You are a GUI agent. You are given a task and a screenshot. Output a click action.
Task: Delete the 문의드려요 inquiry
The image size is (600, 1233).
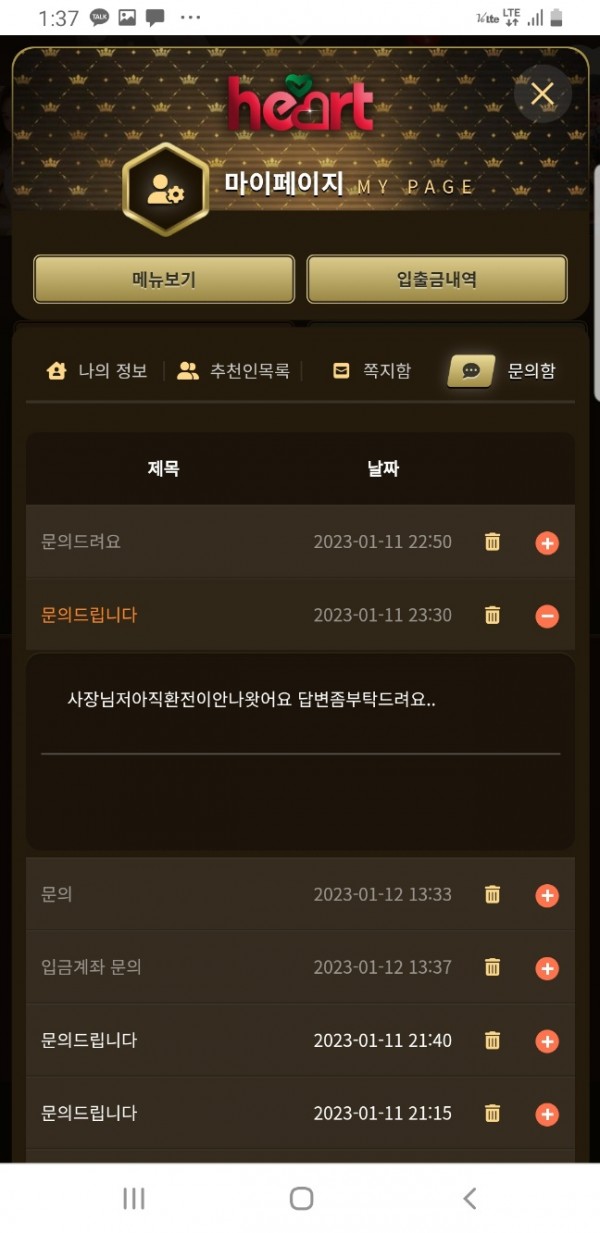click(x=492, y=542)
